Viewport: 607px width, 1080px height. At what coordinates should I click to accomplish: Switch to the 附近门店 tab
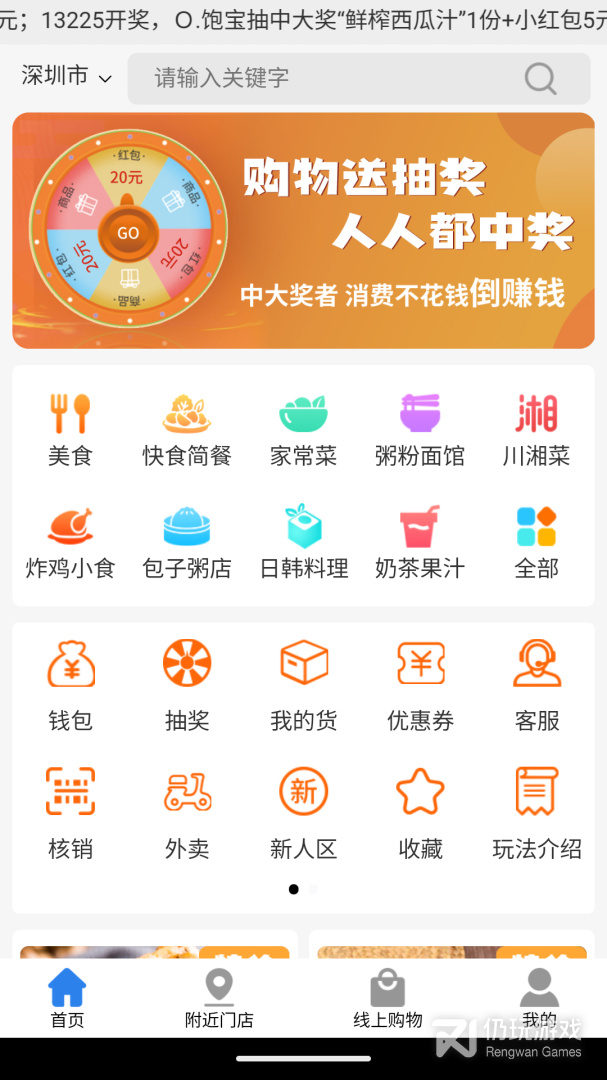[219, 998]
